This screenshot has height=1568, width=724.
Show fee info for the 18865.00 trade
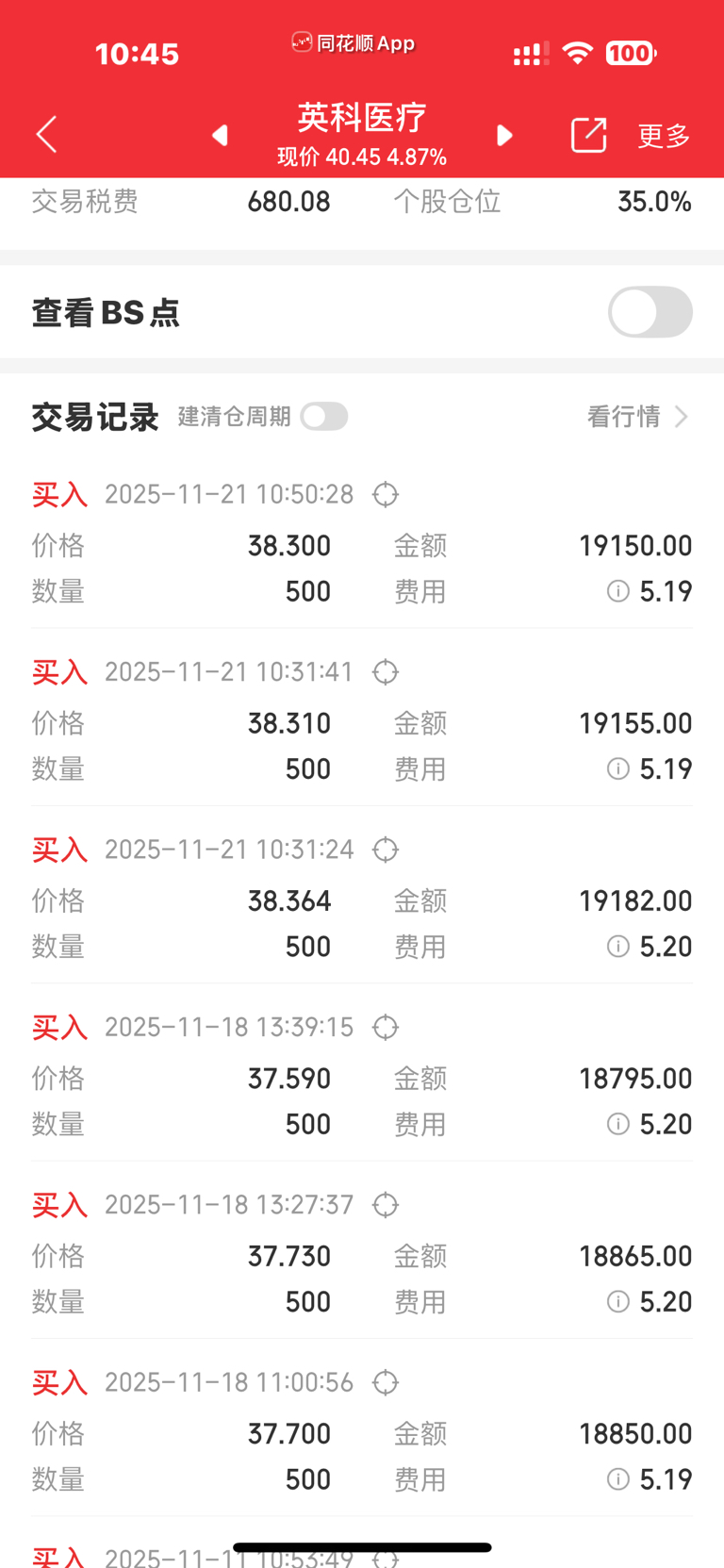pyautogui.click(x=618, y=1302)
